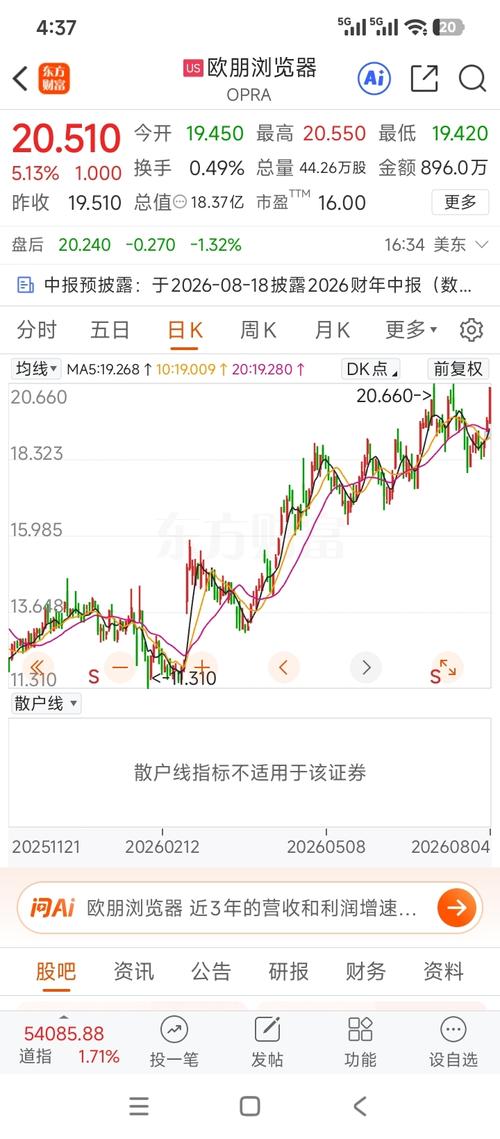Select the 月K chart tab
500x1139 pixels.
[332, 330]
